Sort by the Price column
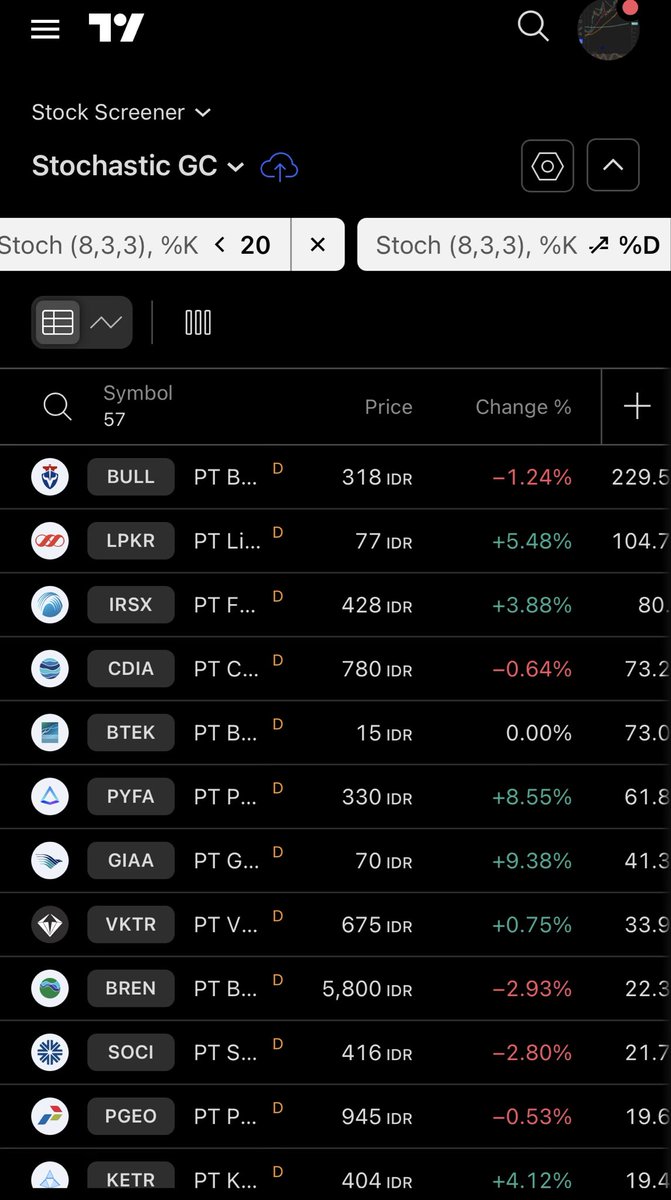 coord(388,407)
